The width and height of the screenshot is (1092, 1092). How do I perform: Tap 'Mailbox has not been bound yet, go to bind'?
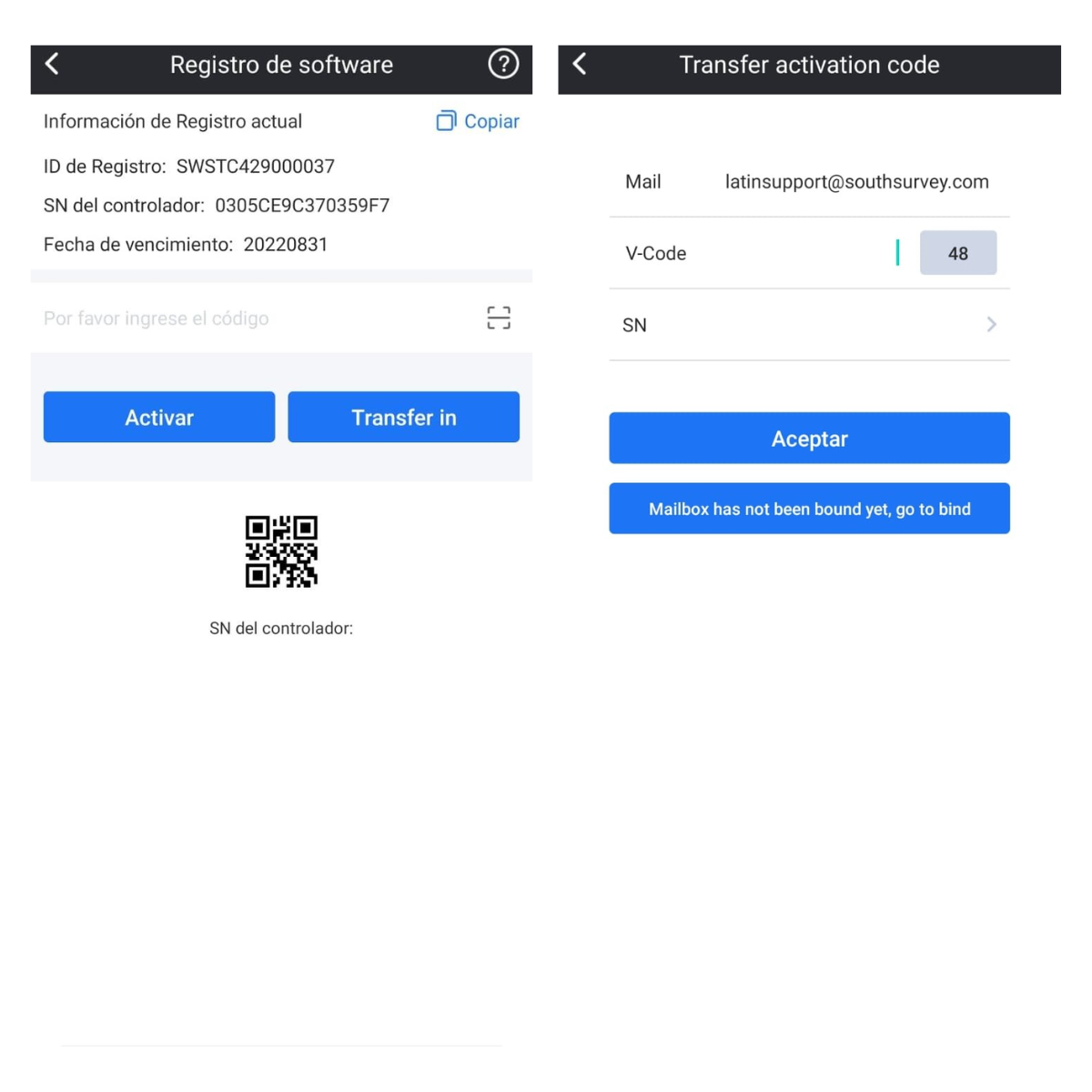tap(809, 509)
